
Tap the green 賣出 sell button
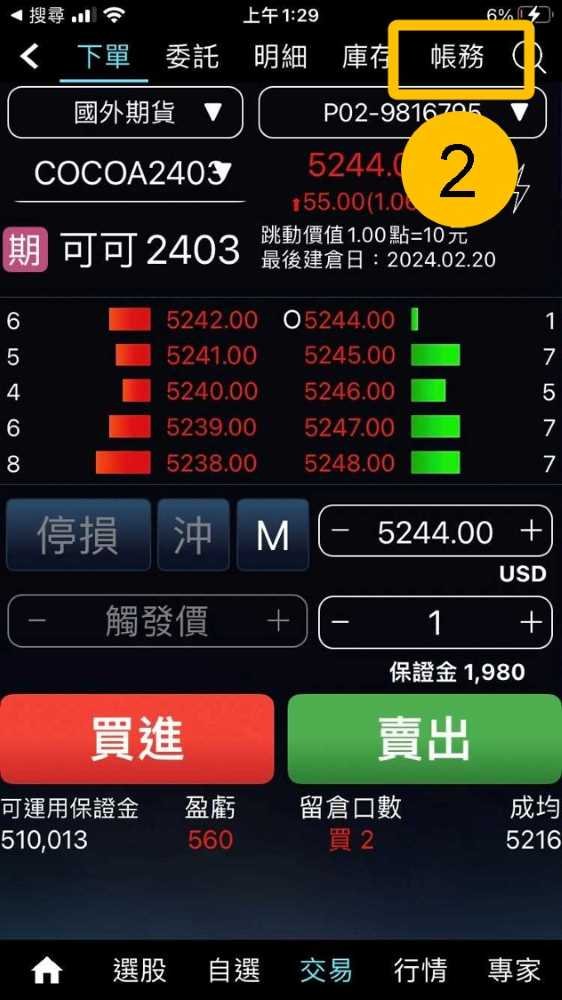tap(424, 739)
